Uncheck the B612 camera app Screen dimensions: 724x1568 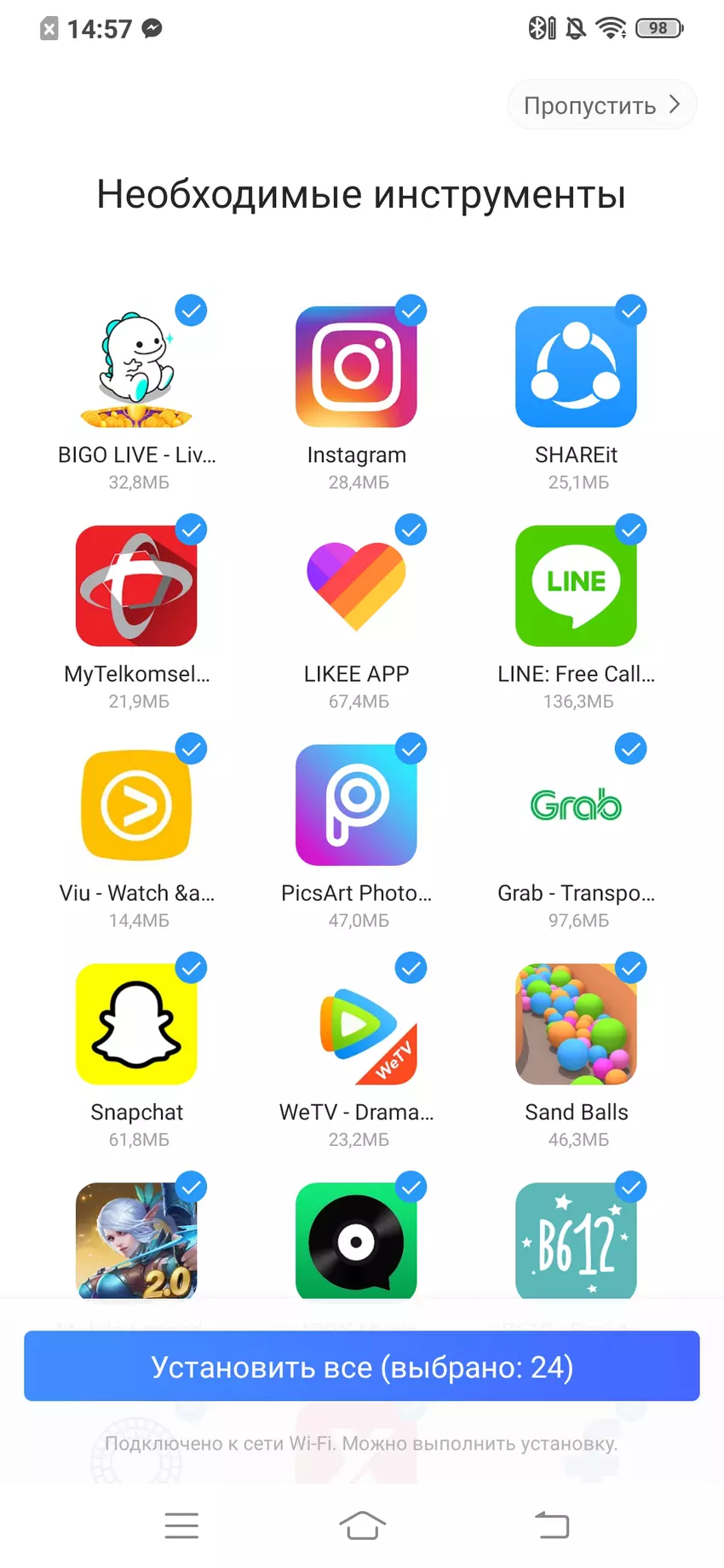[x=631, y=1187]
